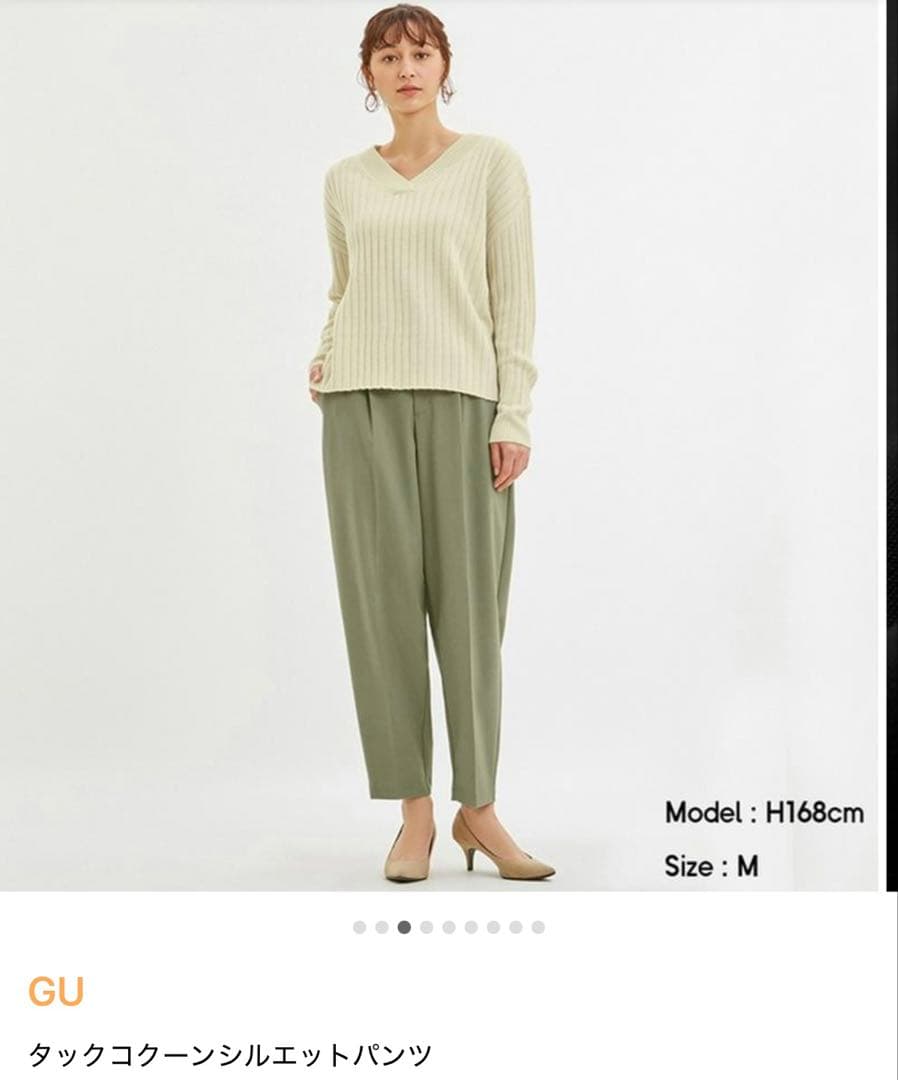The width and height of the screenshot is (898, 1080).
Task: Select the last image indicator dot
Action: 539,927
